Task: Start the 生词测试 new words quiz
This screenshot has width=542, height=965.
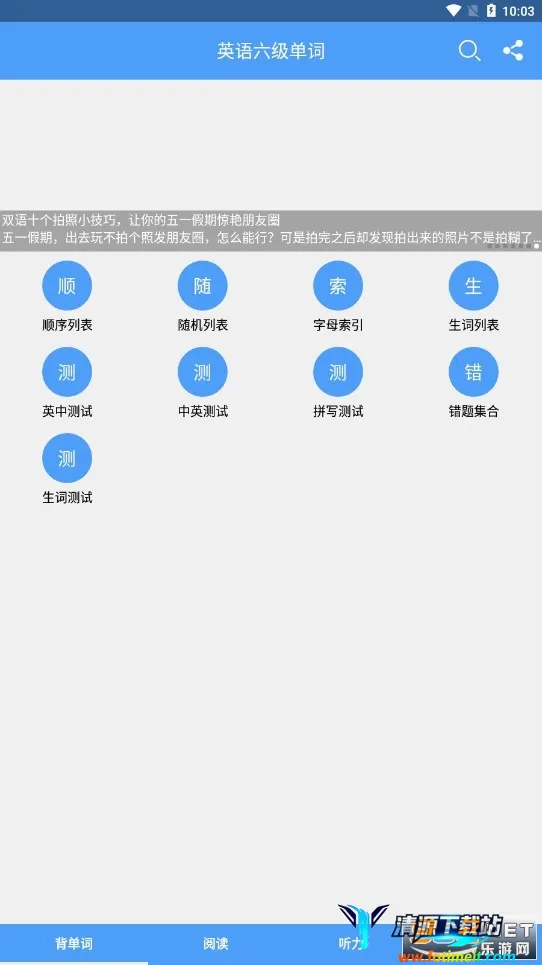Action: (x=67, y=469)
